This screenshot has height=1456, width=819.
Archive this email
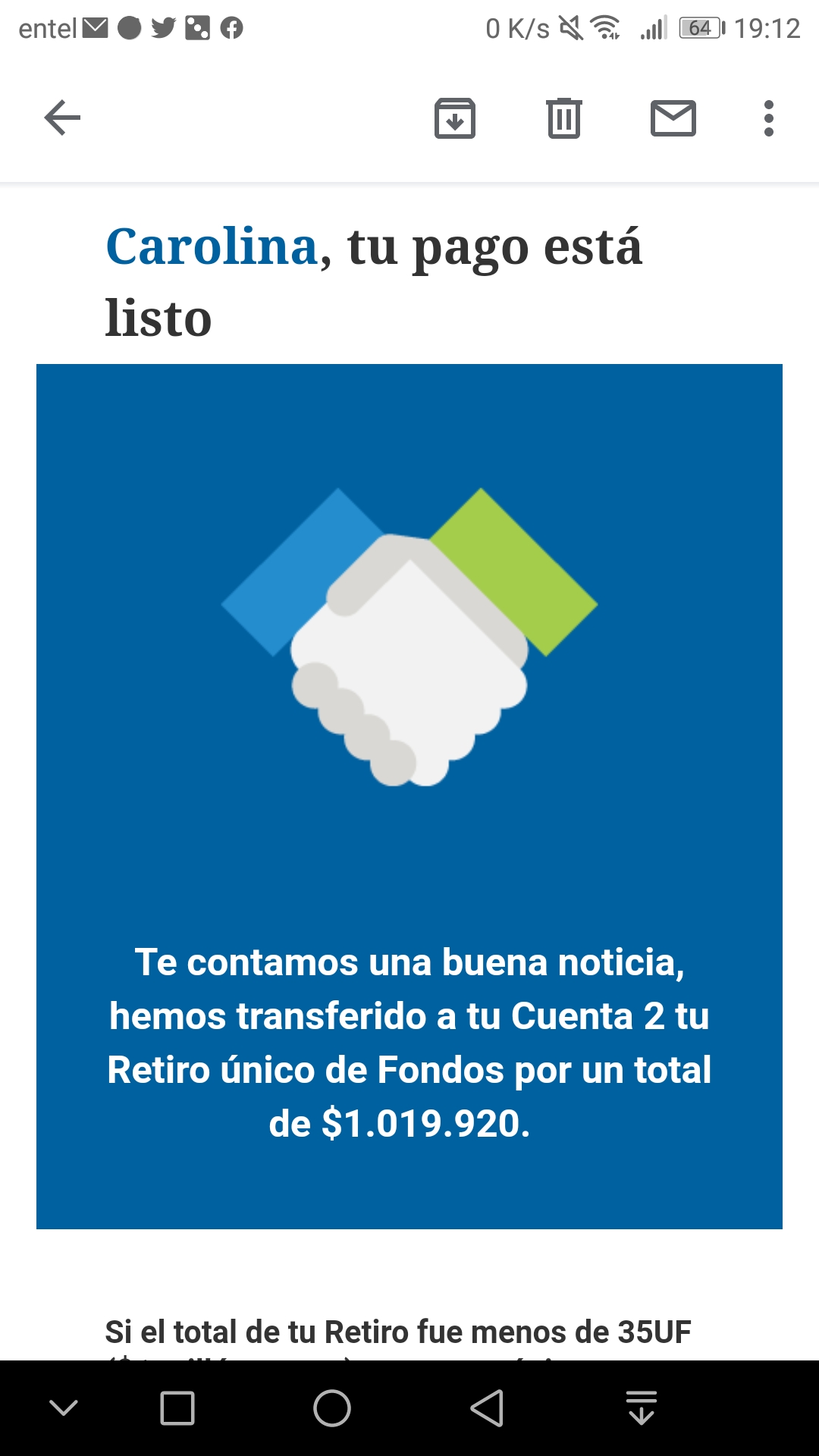(x=455, y=118)
